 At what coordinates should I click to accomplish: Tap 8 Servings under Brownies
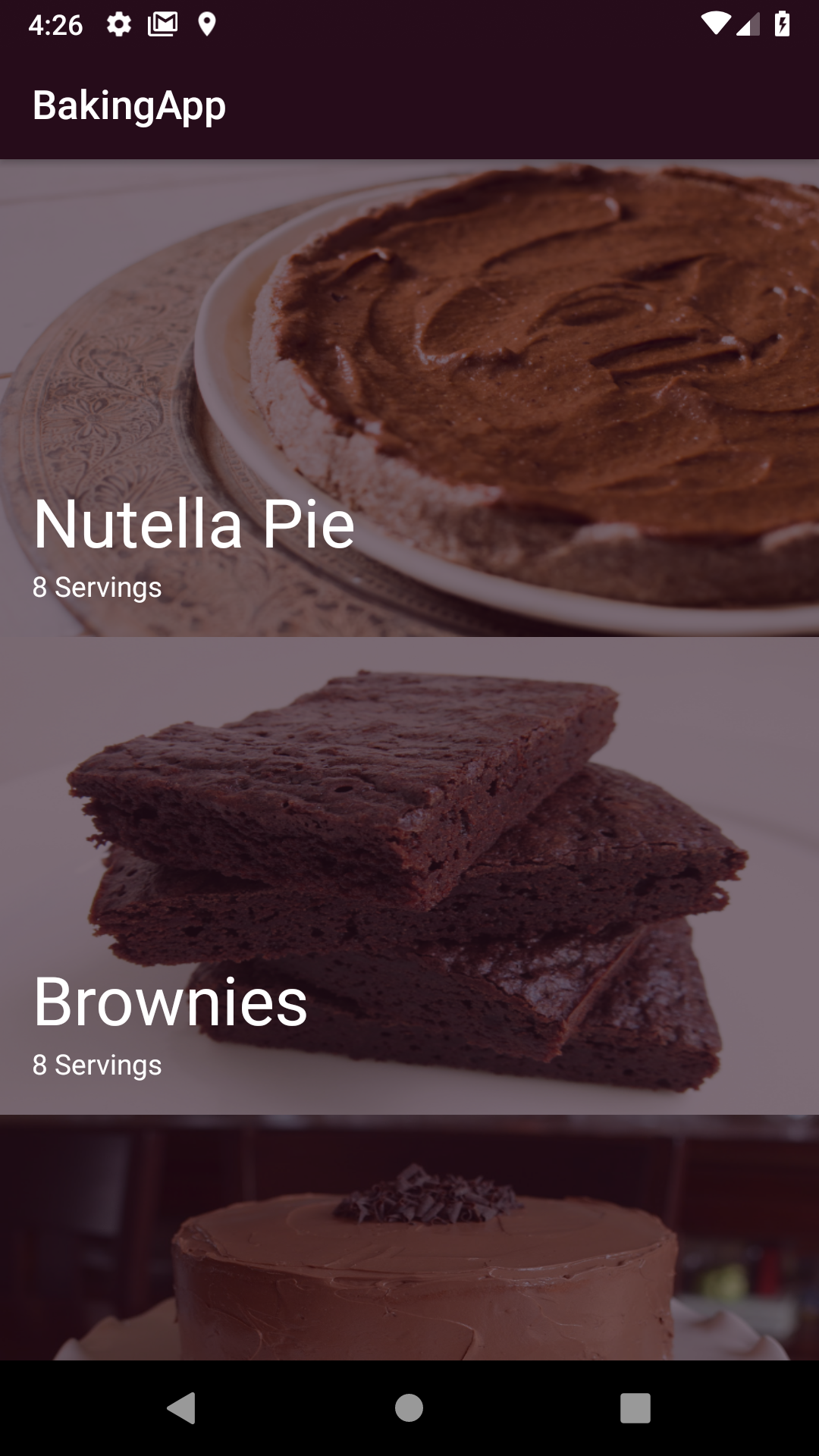click(x=96, y=1065)
